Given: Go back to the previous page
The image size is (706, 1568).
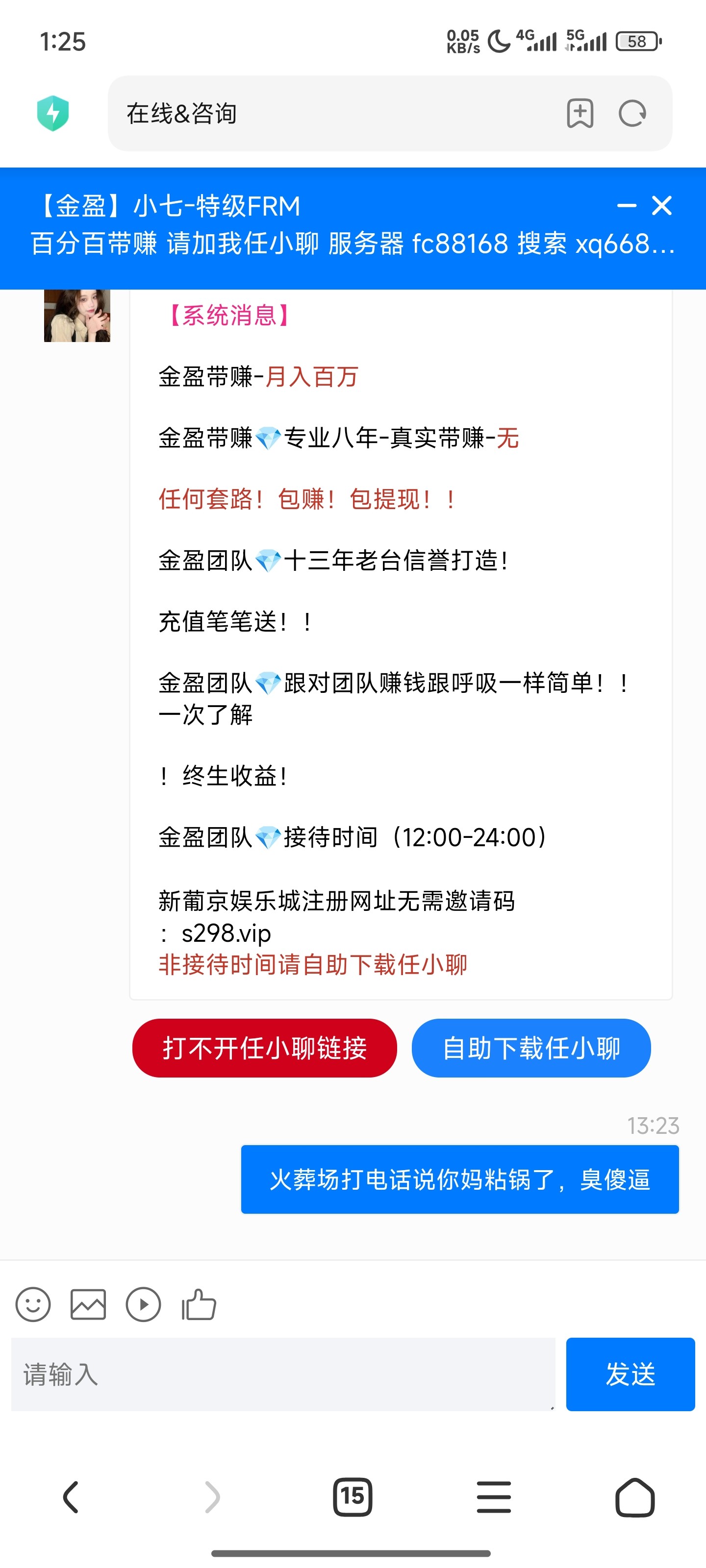Looking at the screenshot, I should [71, 1497].
